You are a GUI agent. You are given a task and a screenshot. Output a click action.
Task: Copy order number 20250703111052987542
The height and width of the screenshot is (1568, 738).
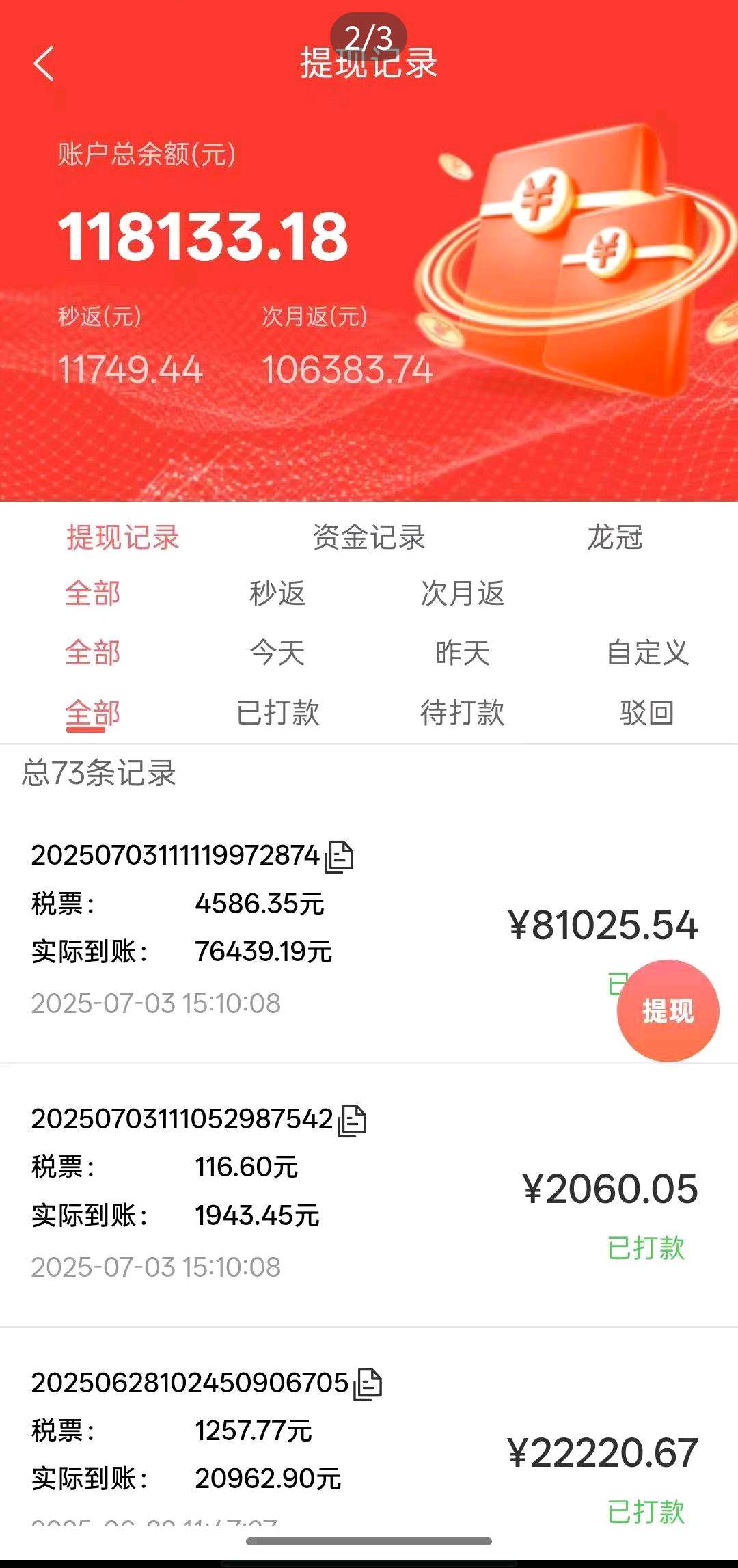(353, 1120)
